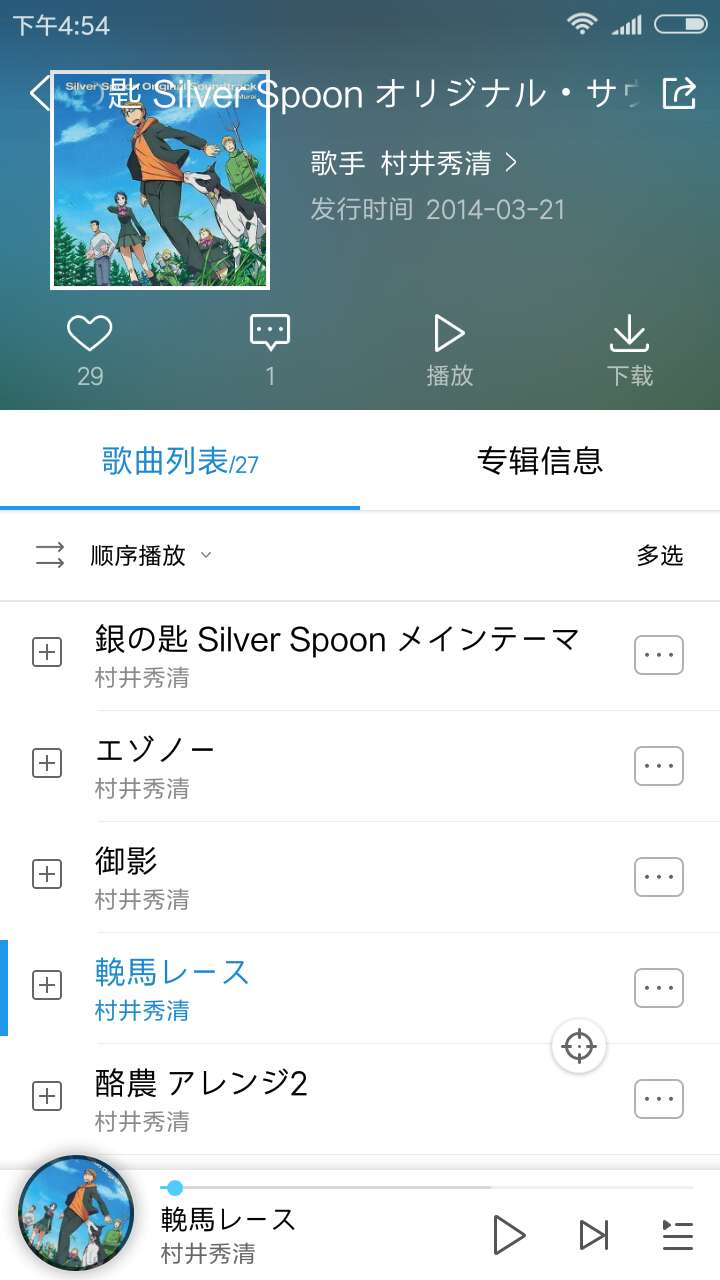Viewport: 720px width, 1280px height.
Task: Open more options for エゾノー
Action: coord(658,766)
